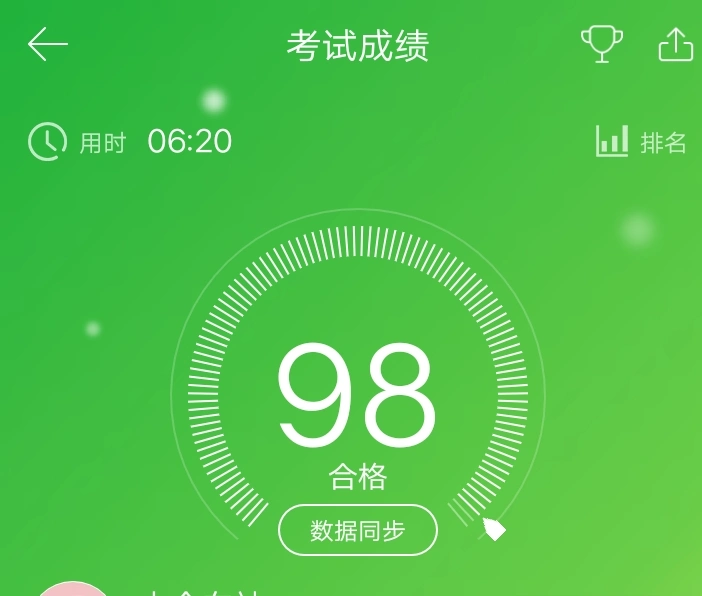Share the exam score
This screenshot has height=596, width=702.
pos(676,45)
